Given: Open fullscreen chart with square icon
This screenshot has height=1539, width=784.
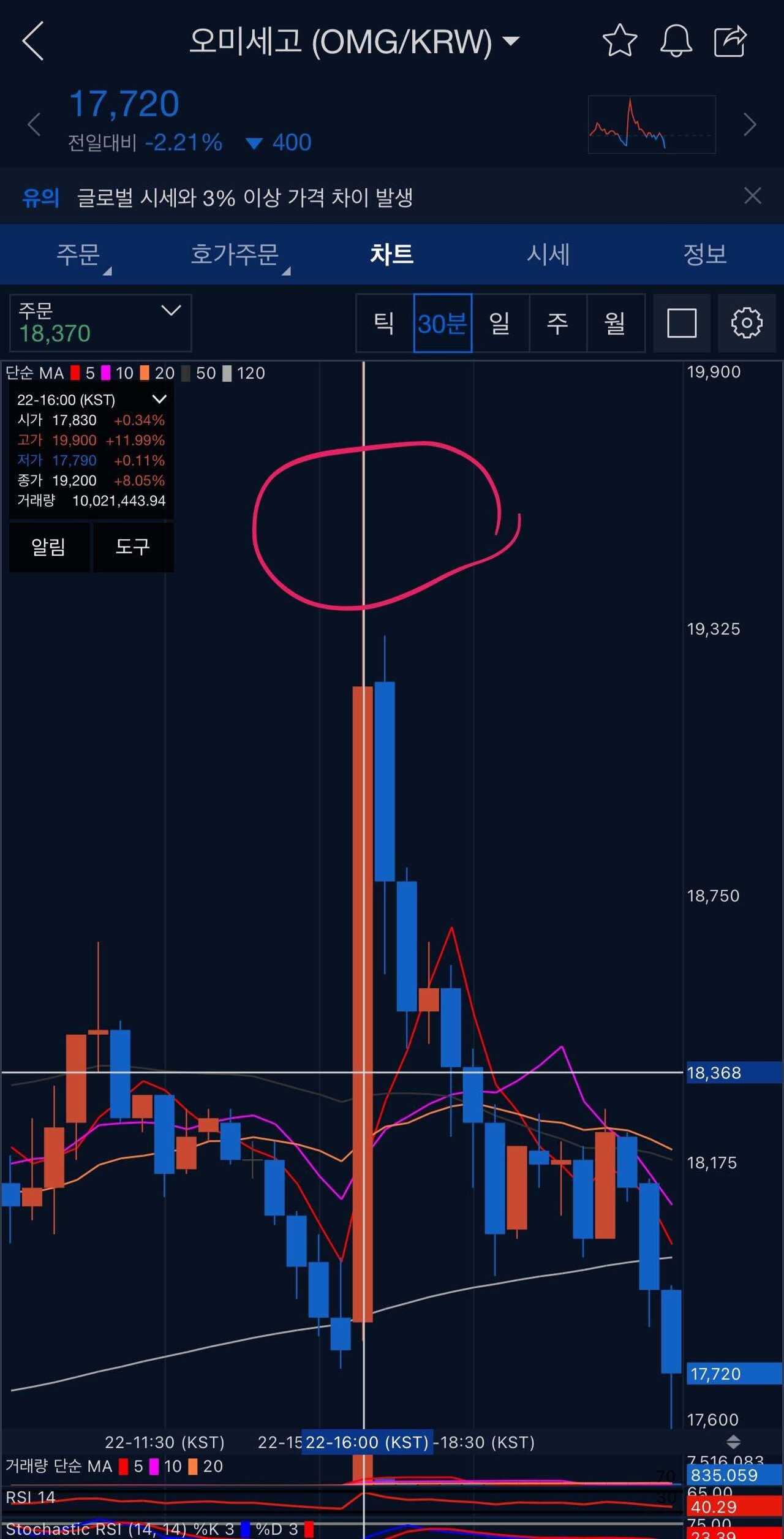Looking at the screenshot, I should (x=681, y=323).
